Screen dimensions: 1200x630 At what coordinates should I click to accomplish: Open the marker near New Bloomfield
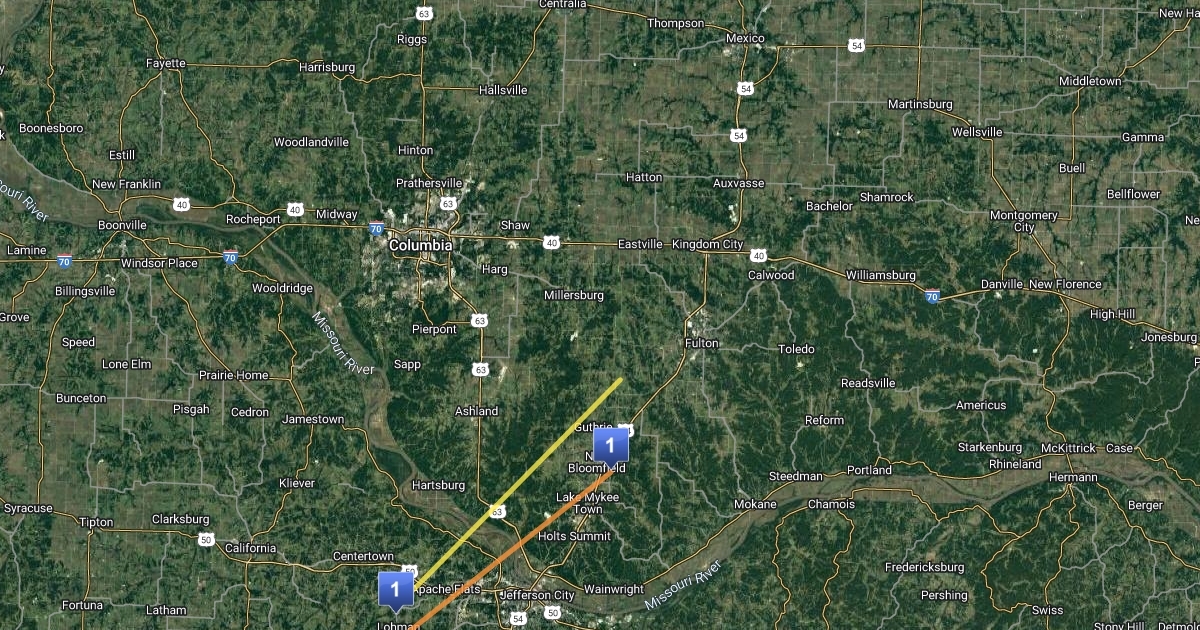click(610, 443)
